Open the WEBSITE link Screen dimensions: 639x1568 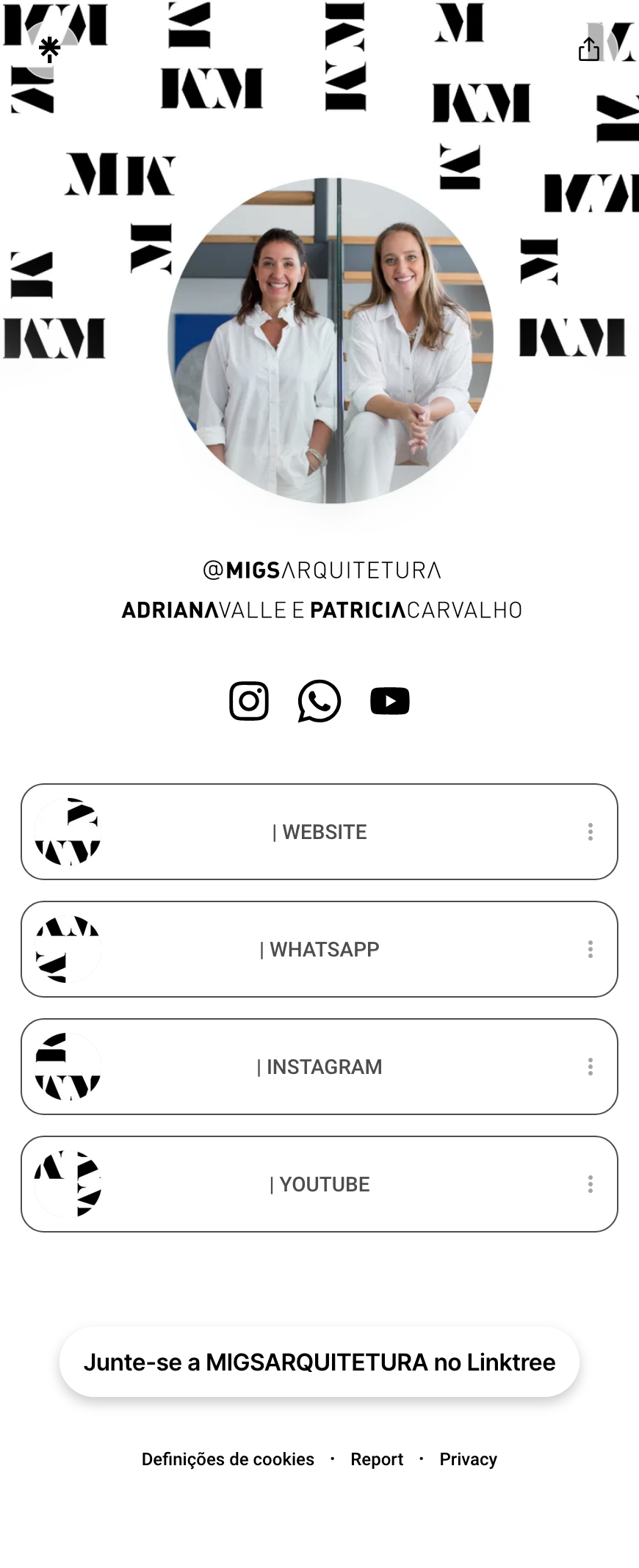(319, 832)
